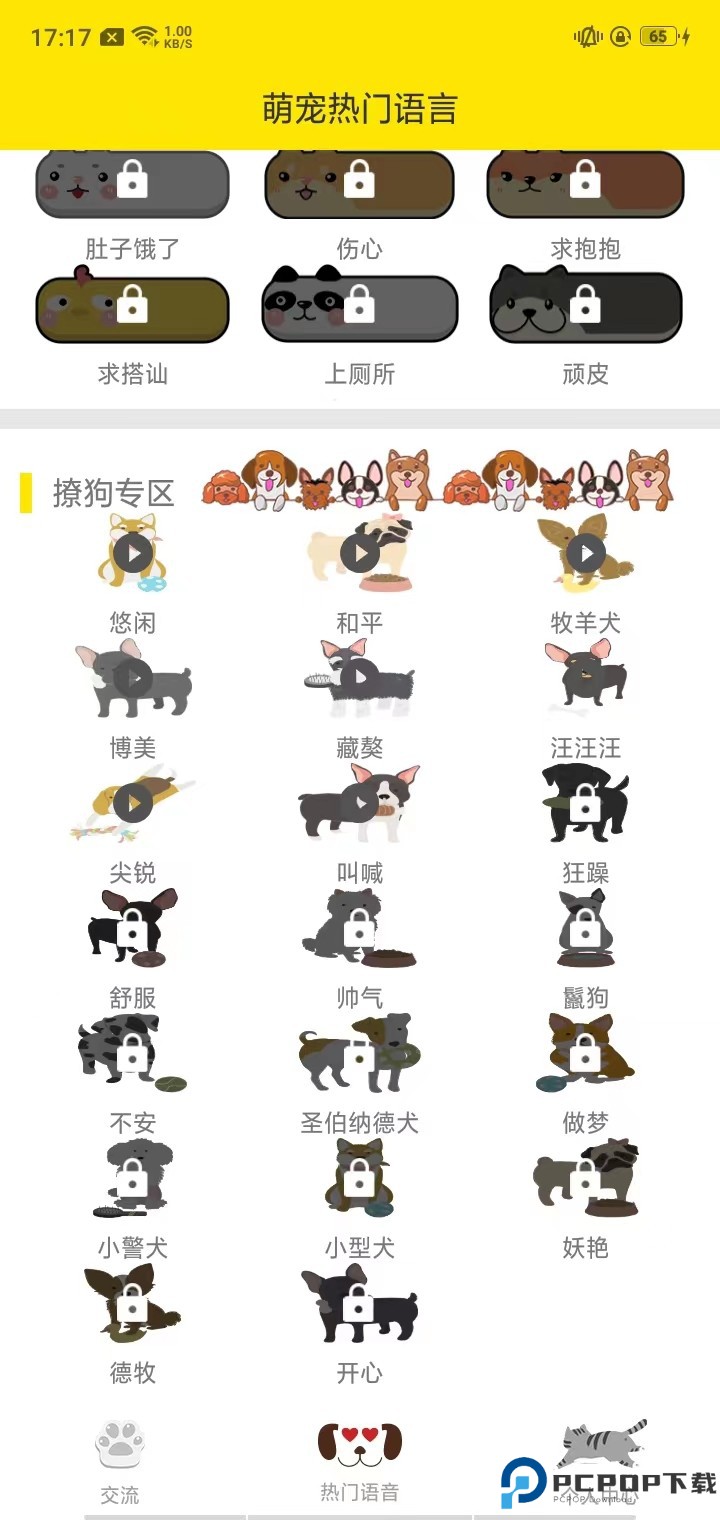
Task: Play the 博美 dog sound
Action: (x=133, y=678)
